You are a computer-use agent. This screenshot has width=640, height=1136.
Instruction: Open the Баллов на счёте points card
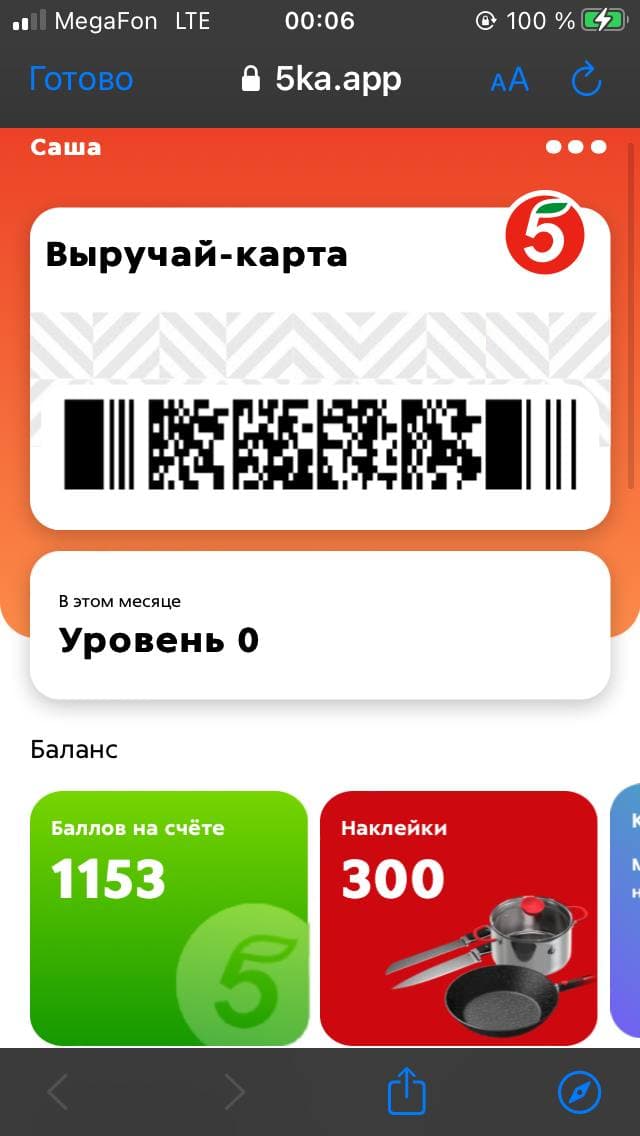tap(169, 918)
